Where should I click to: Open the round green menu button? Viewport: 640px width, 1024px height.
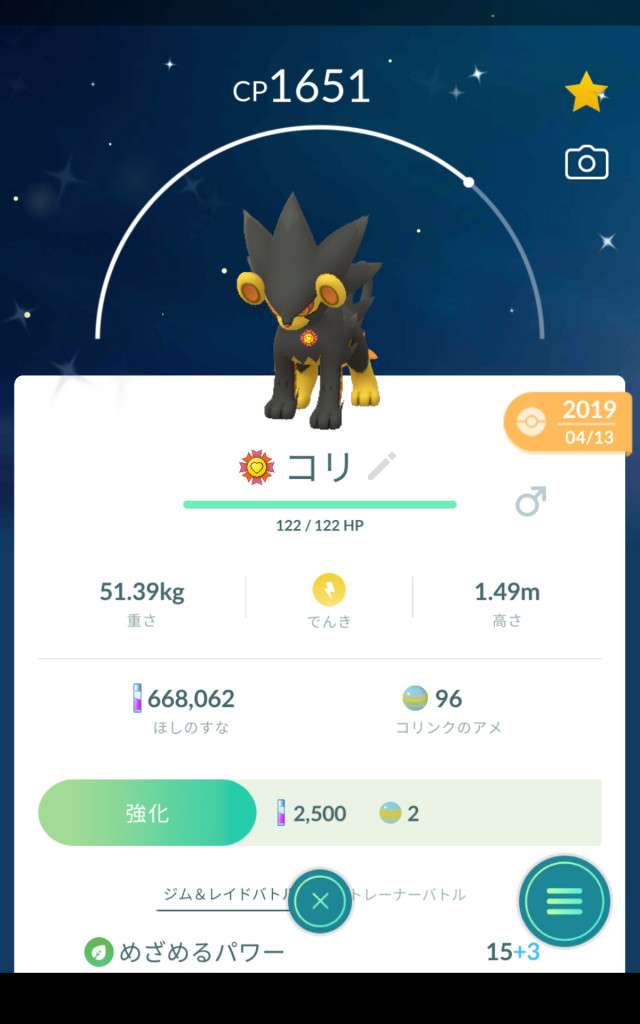[x=564, y=901]
